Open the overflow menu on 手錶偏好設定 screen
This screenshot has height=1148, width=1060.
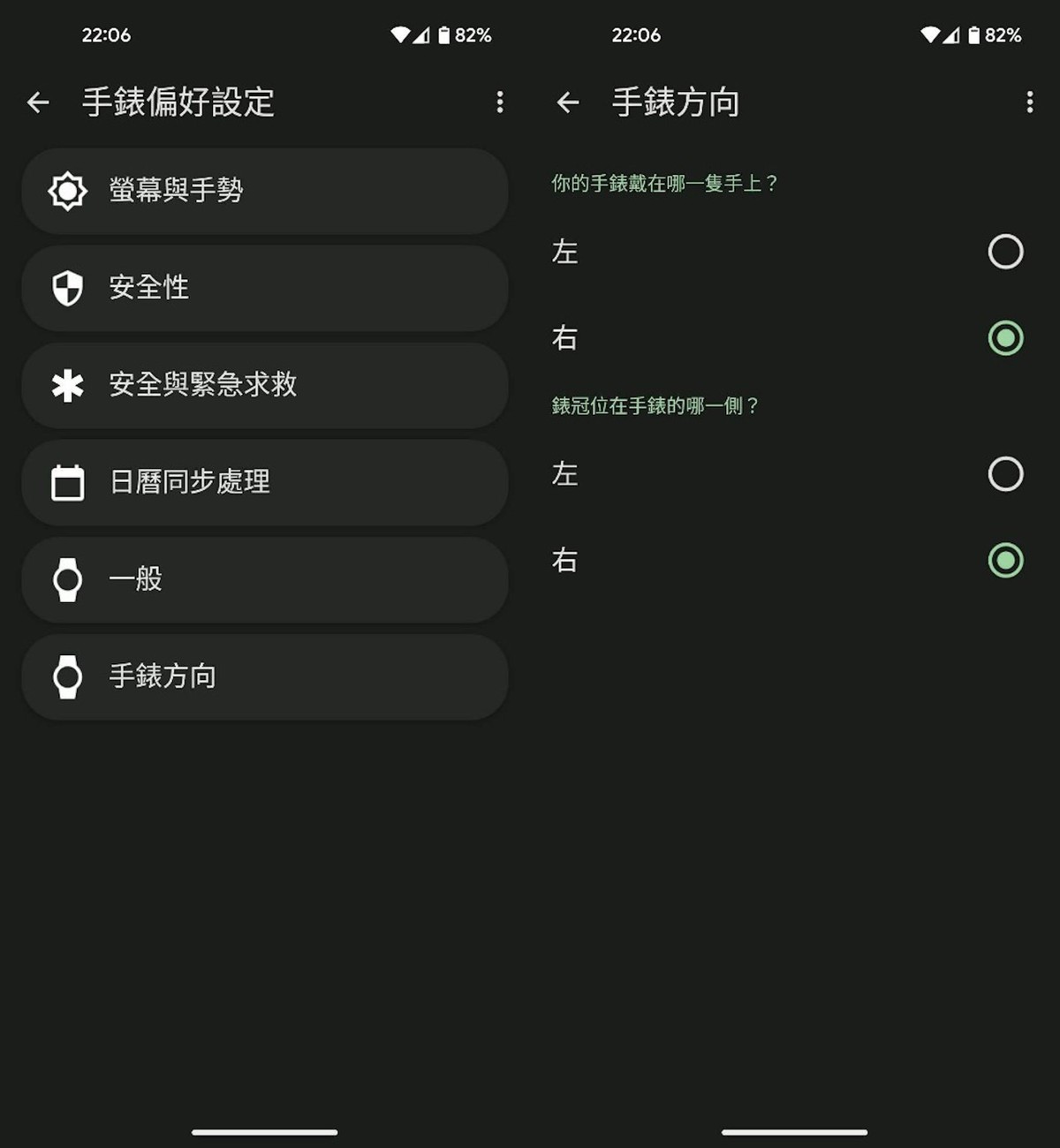(x=500, y=102)
